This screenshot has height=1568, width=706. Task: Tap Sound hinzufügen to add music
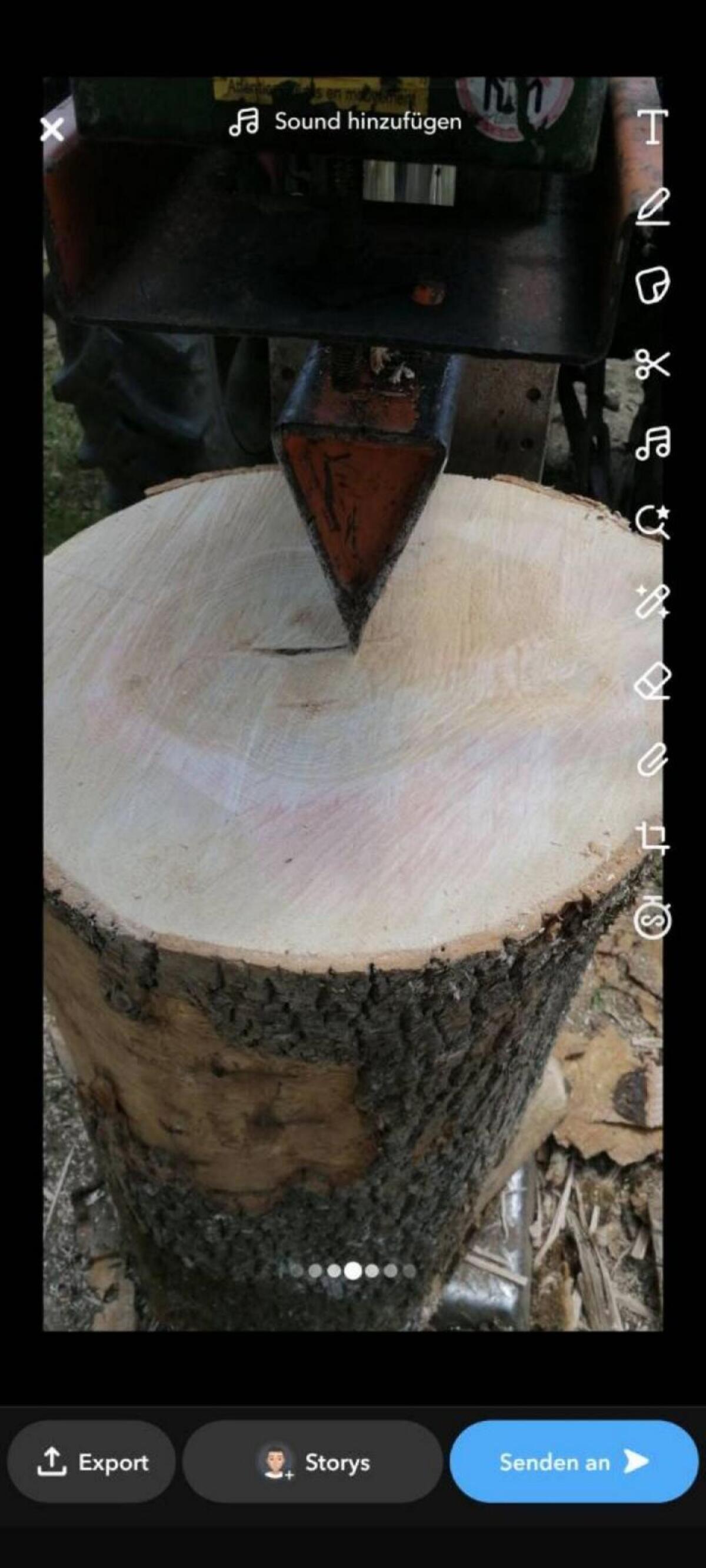(345, 122)
